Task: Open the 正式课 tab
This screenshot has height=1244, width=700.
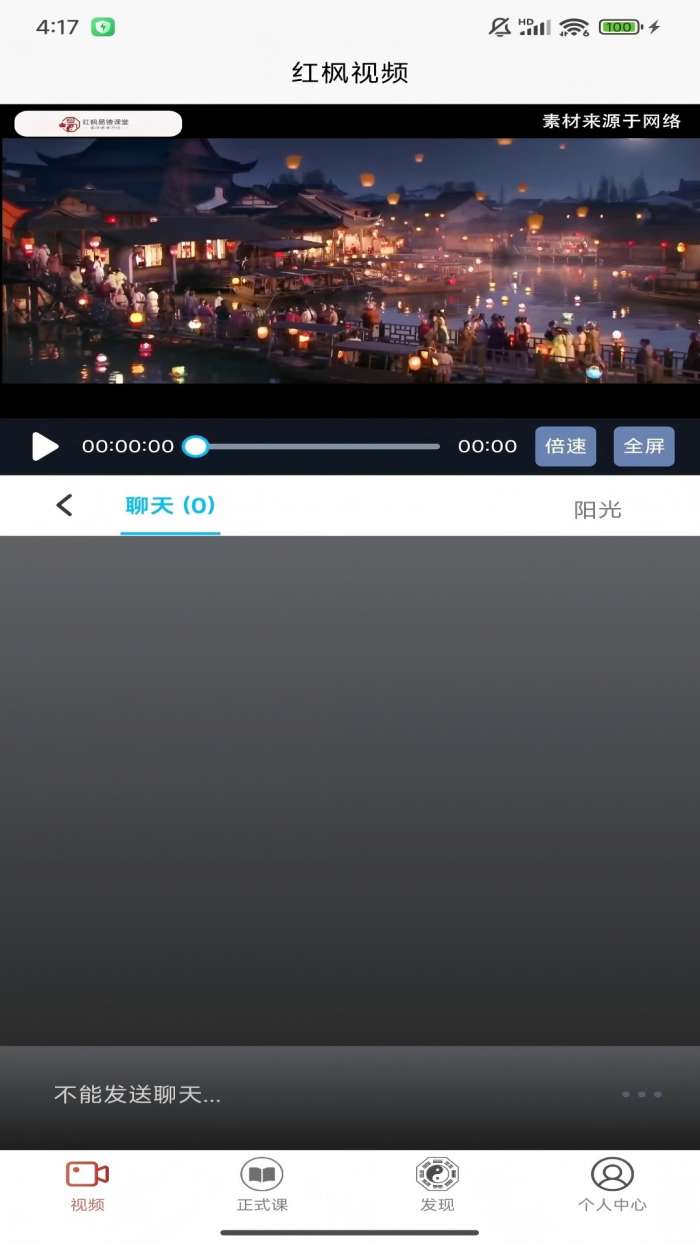Action: 262,1186
